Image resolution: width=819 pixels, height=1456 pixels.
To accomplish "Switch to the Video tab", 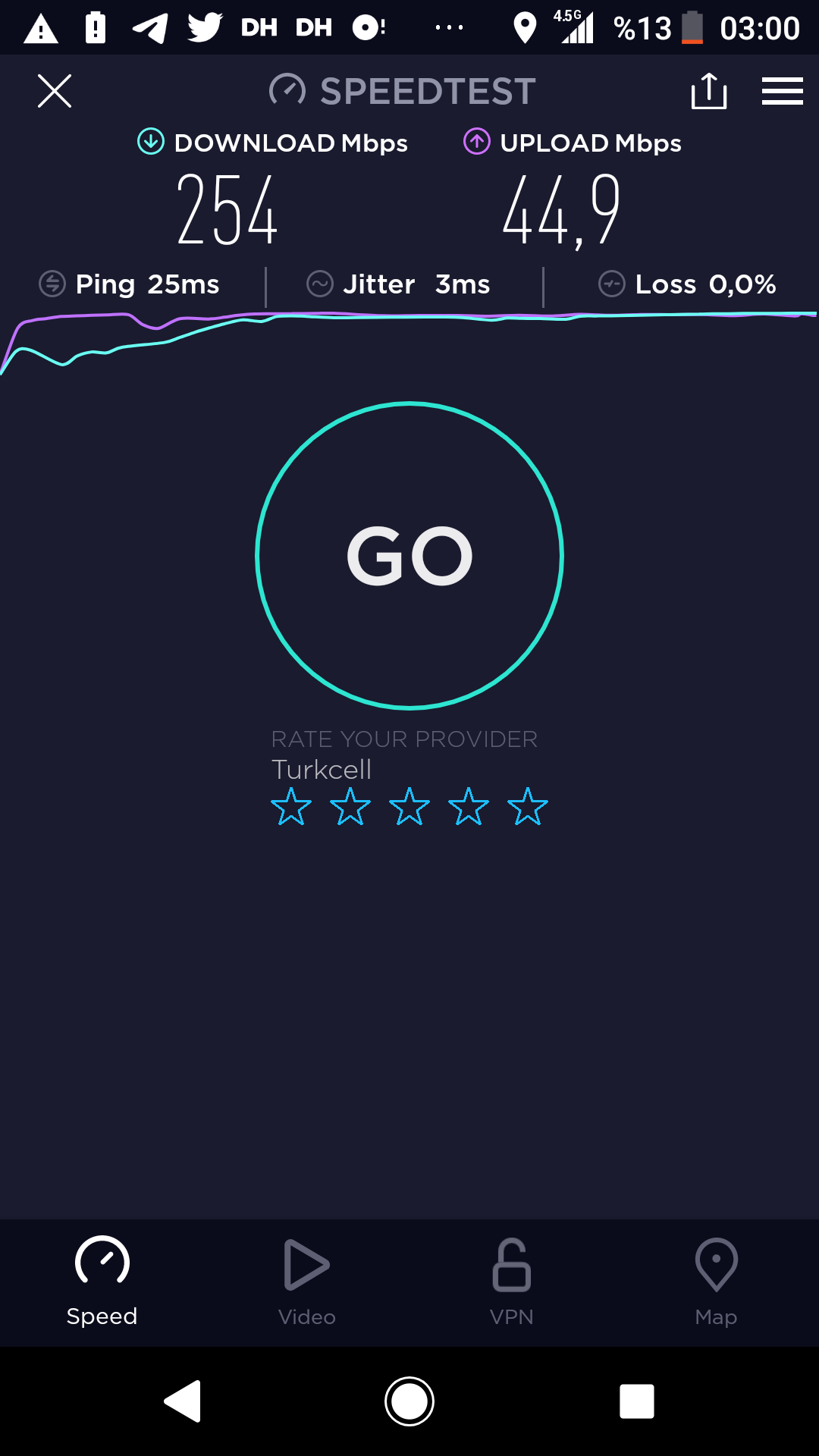I will (307, 1282).
